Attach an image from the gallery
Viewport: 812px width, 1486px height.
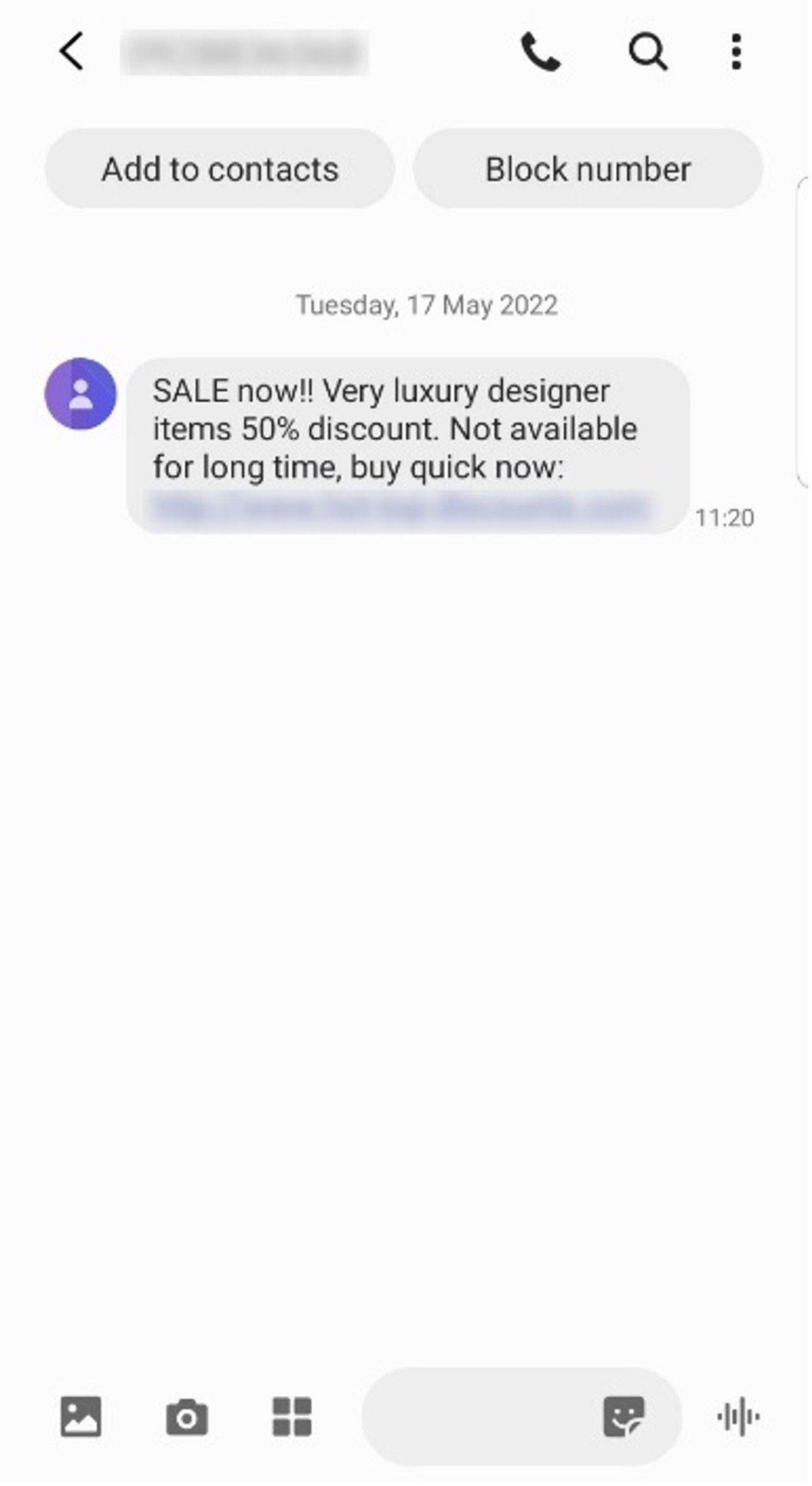[x=81, y=1416]
